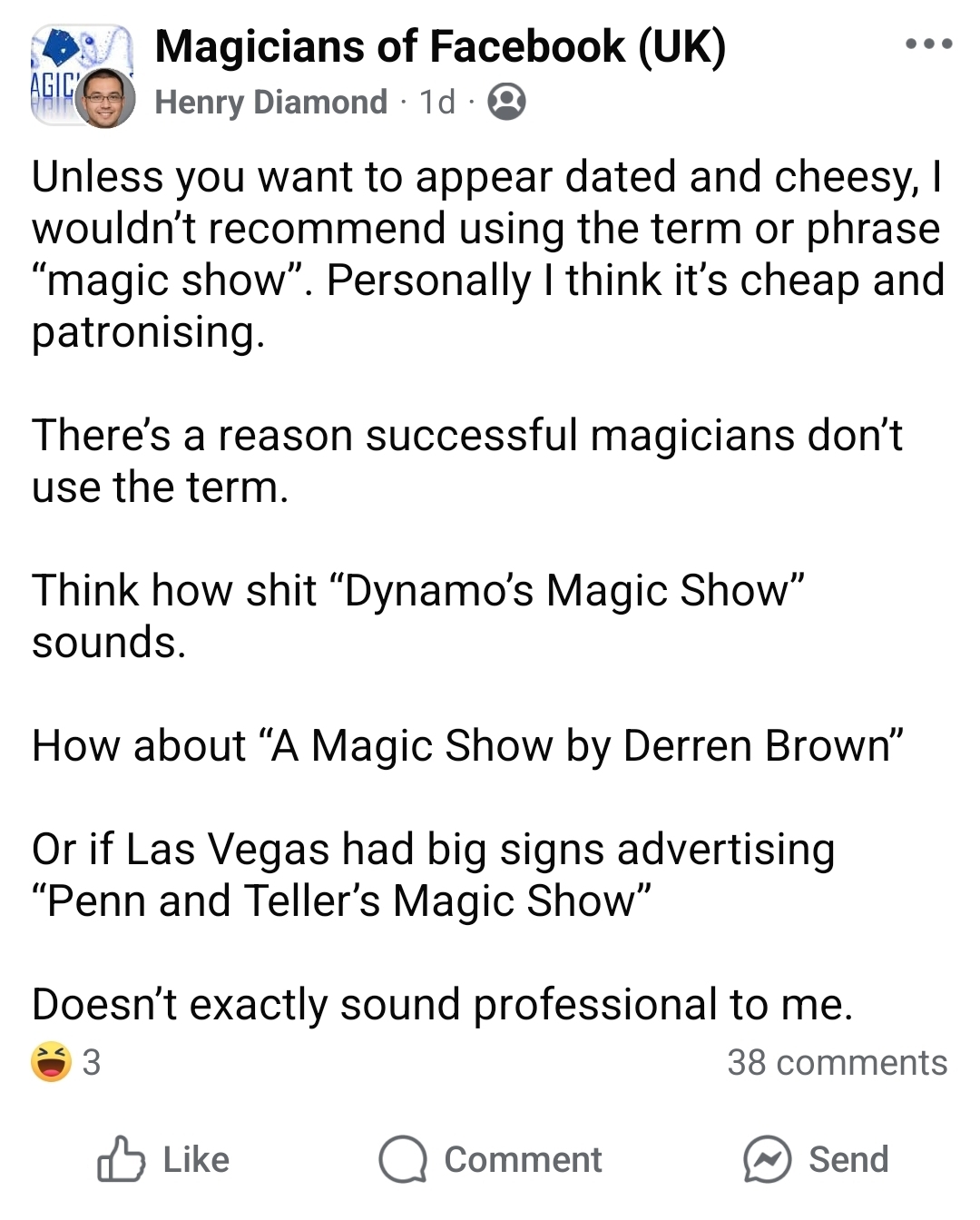Tap the poster's profile picture
Viewport: 980px width, 1220px height.
tap(104, 98)
